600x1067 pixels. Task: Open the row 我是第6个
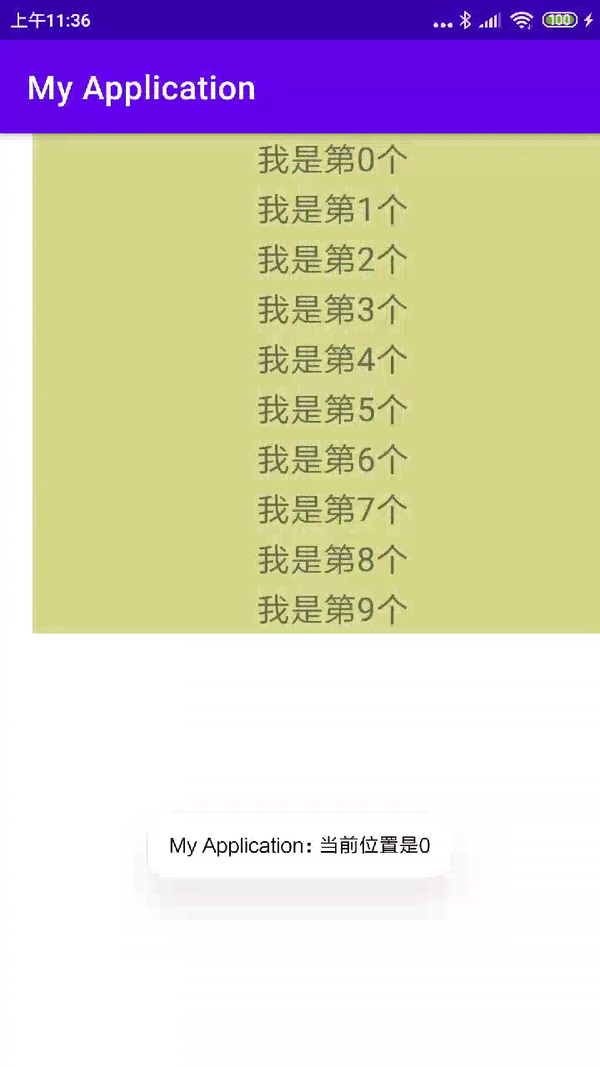332,459
